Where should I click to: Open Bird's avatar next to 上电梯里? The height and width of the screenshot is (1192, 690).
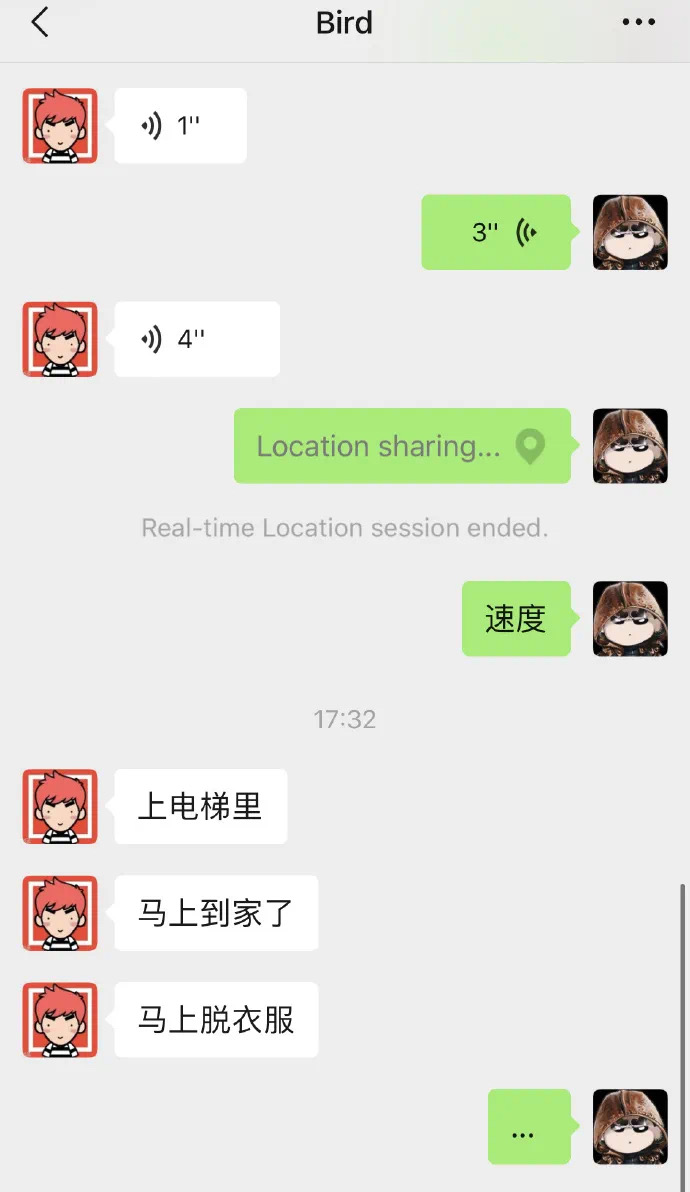pos(60,806)
